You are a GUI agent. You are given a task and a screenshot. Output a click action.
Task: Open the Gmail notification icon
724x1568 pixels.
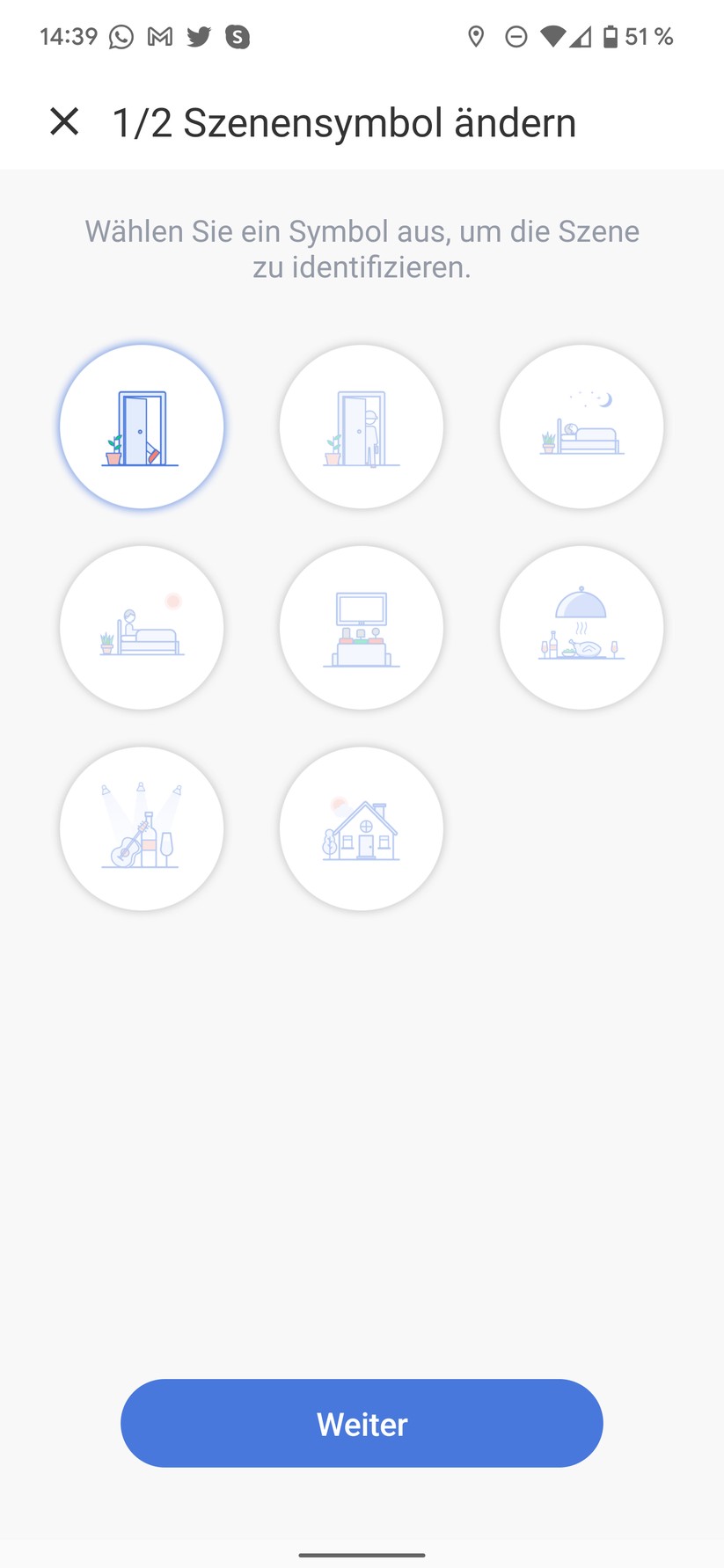159,36
